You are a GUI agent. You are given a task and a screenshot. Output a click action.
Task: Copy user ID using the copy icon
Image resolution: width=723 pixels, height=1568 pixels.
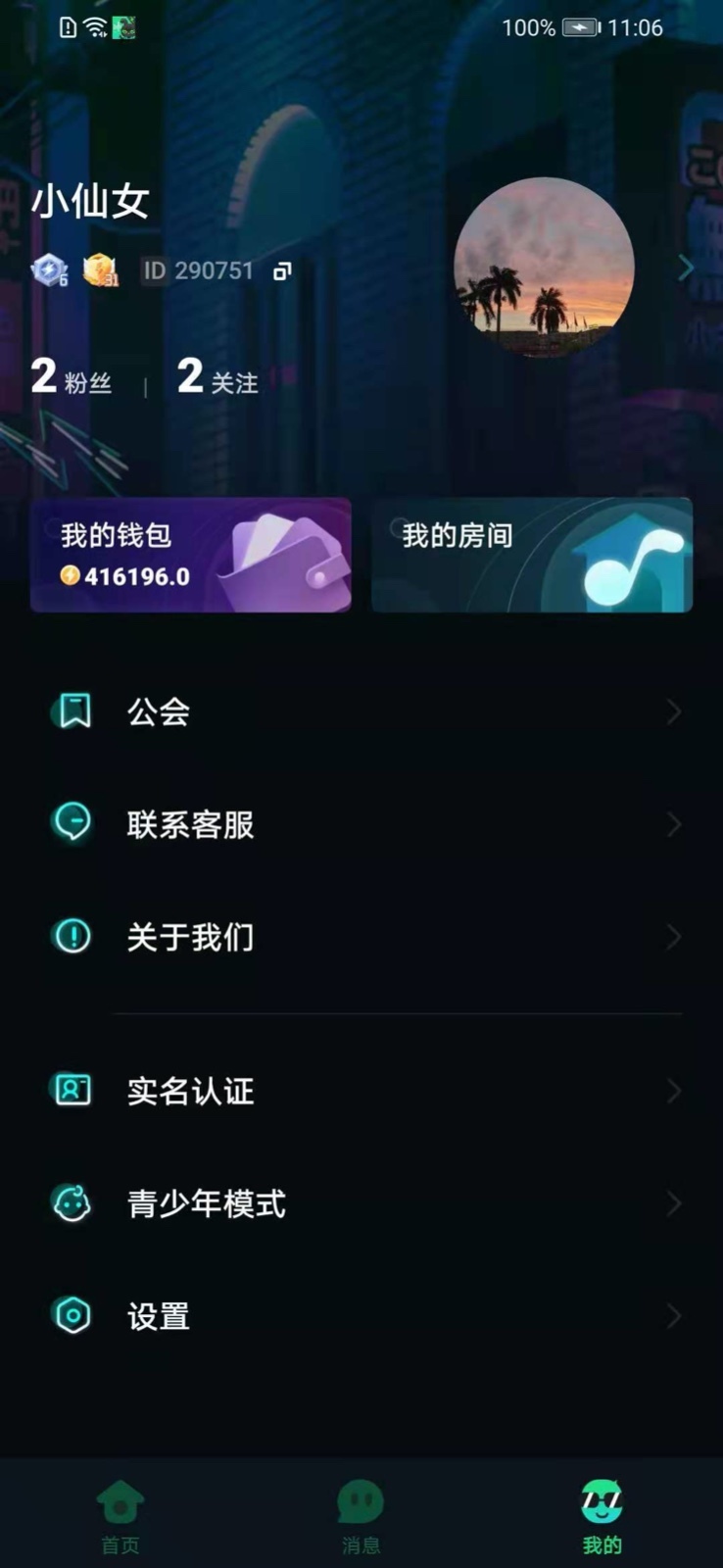click(x=282, y=270)
